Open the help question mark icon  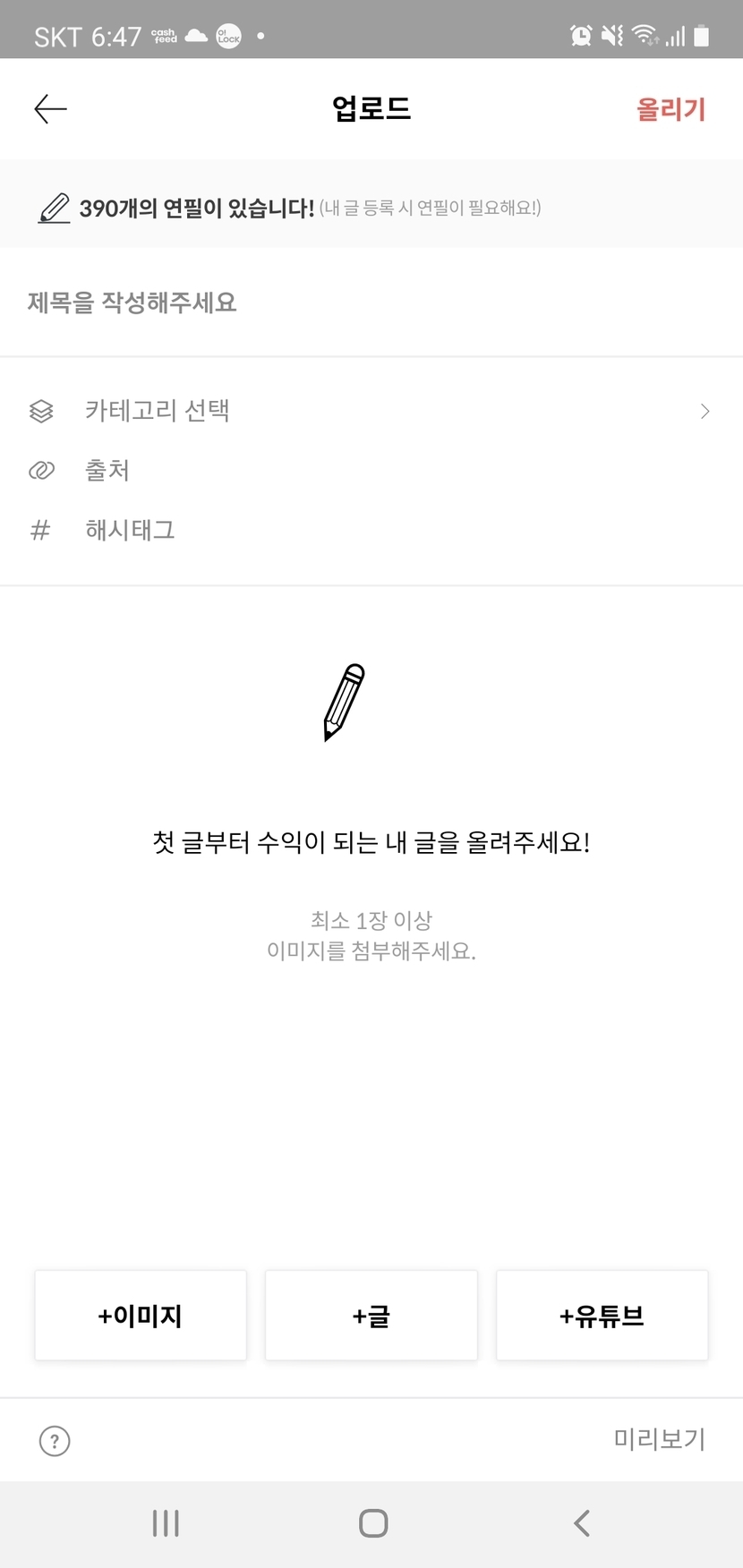pos(55,1441)
